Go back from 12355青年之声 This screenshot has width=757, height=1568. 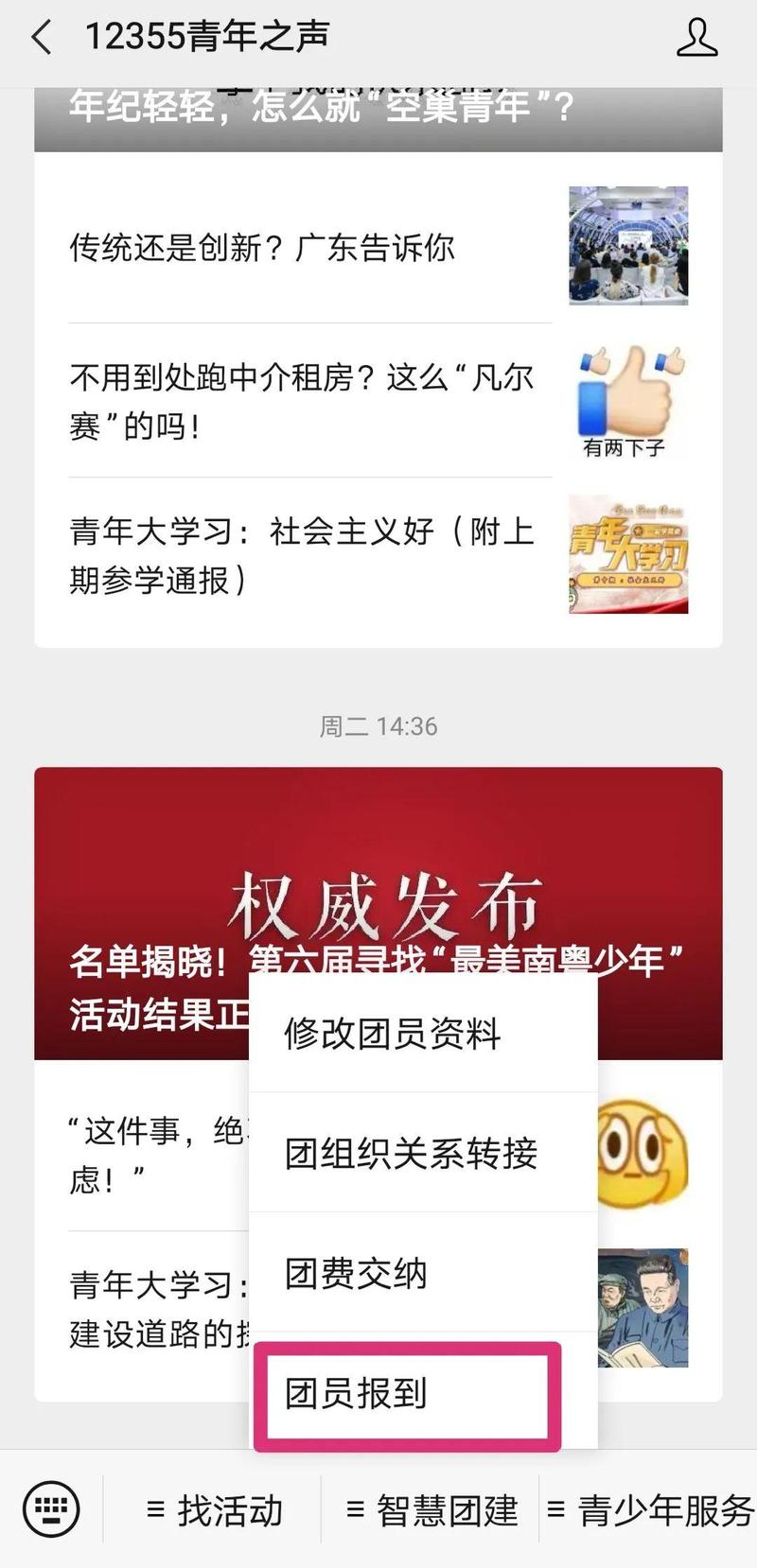coord(42,38)
